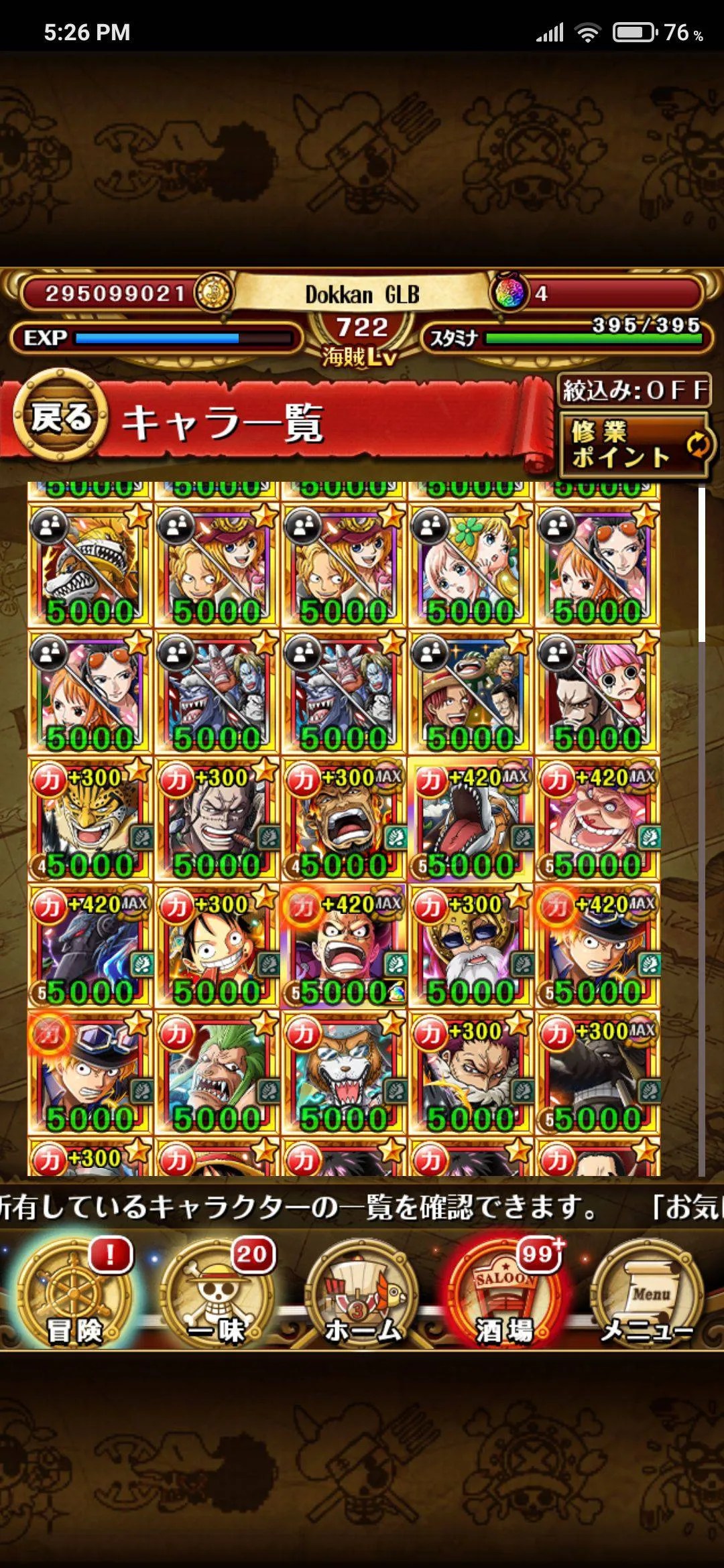
Task: Open the 冒険 adventure tab
Action: pyautogui.click(x=74, y=1292)
